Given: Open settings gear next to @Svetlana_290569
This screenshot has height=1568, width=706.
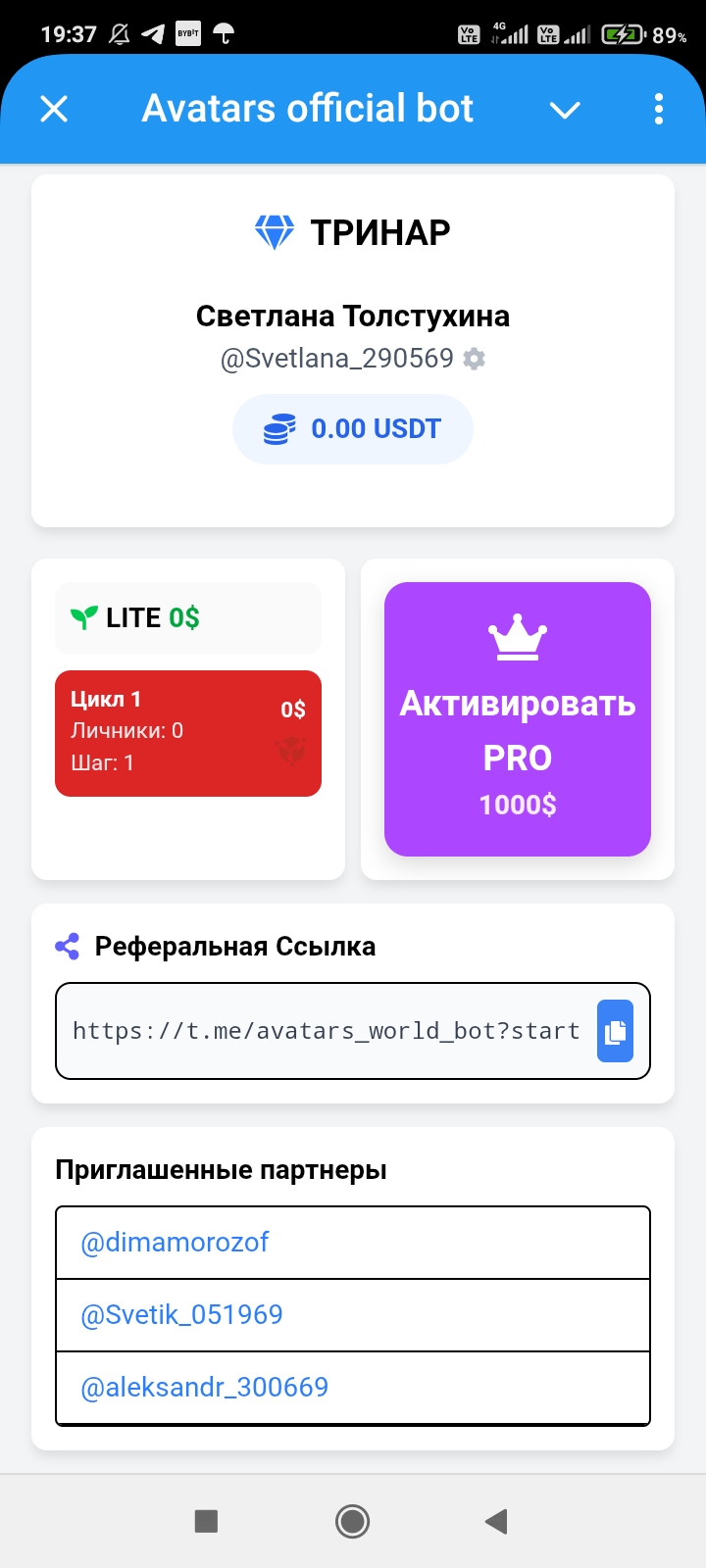Looking at the screenshot, I should pyautogui.click(x=475, y=359).
